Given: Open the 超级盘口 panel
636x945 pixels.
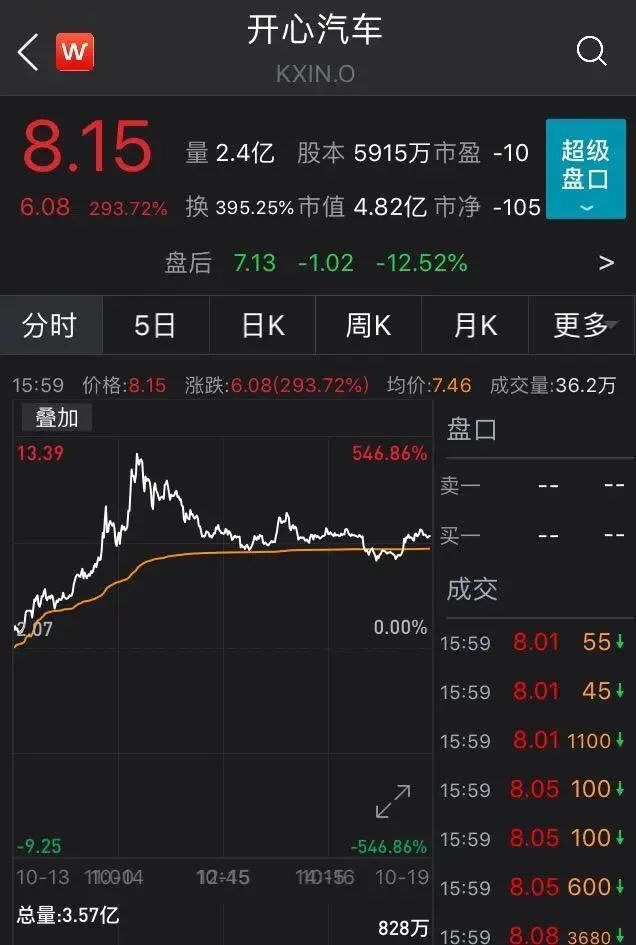Looking at the screenshot, I should [585, 168].
